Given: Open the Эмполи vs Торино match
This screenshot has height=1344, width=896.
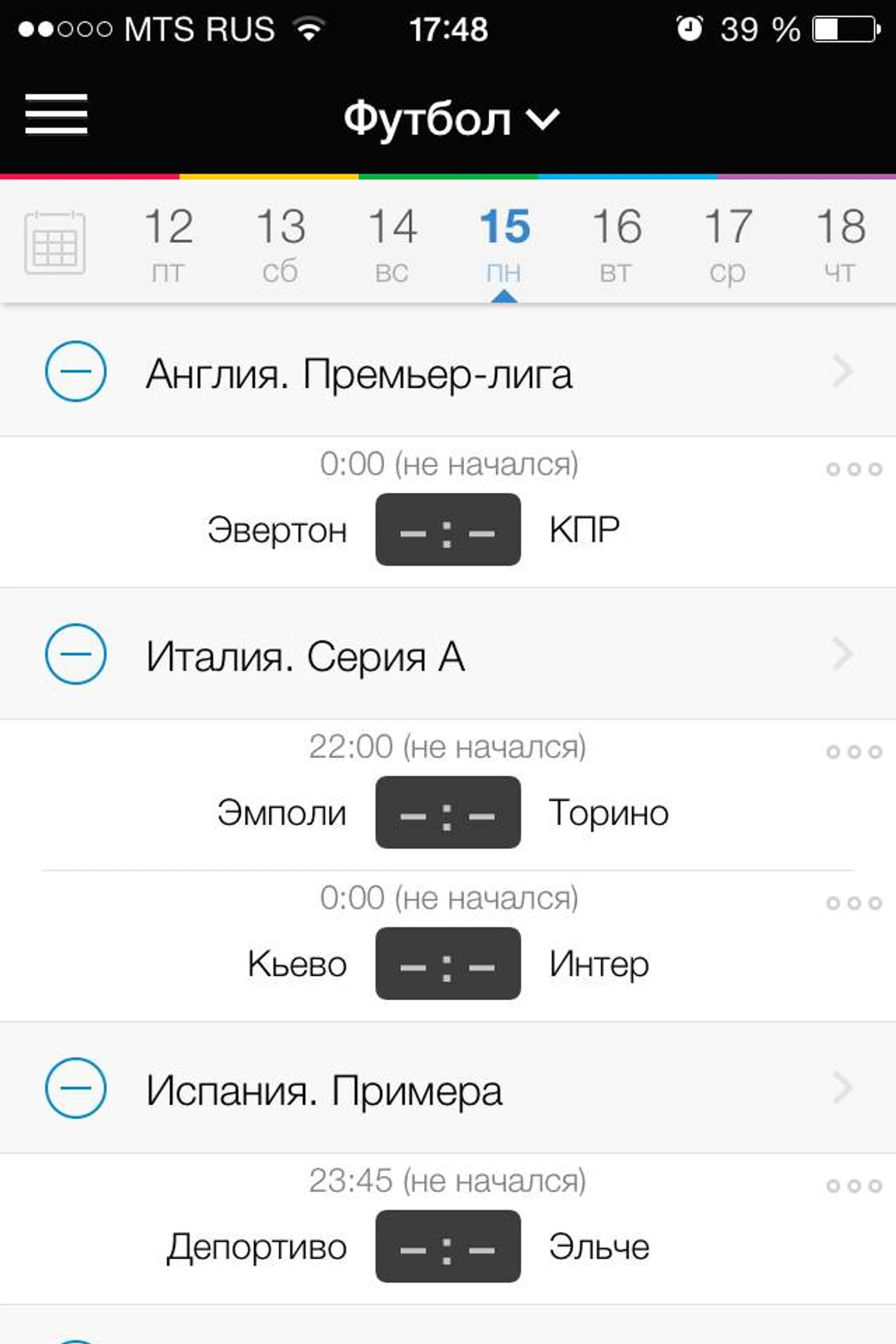Looking at the screenshot, I should [x=448, y=812].
